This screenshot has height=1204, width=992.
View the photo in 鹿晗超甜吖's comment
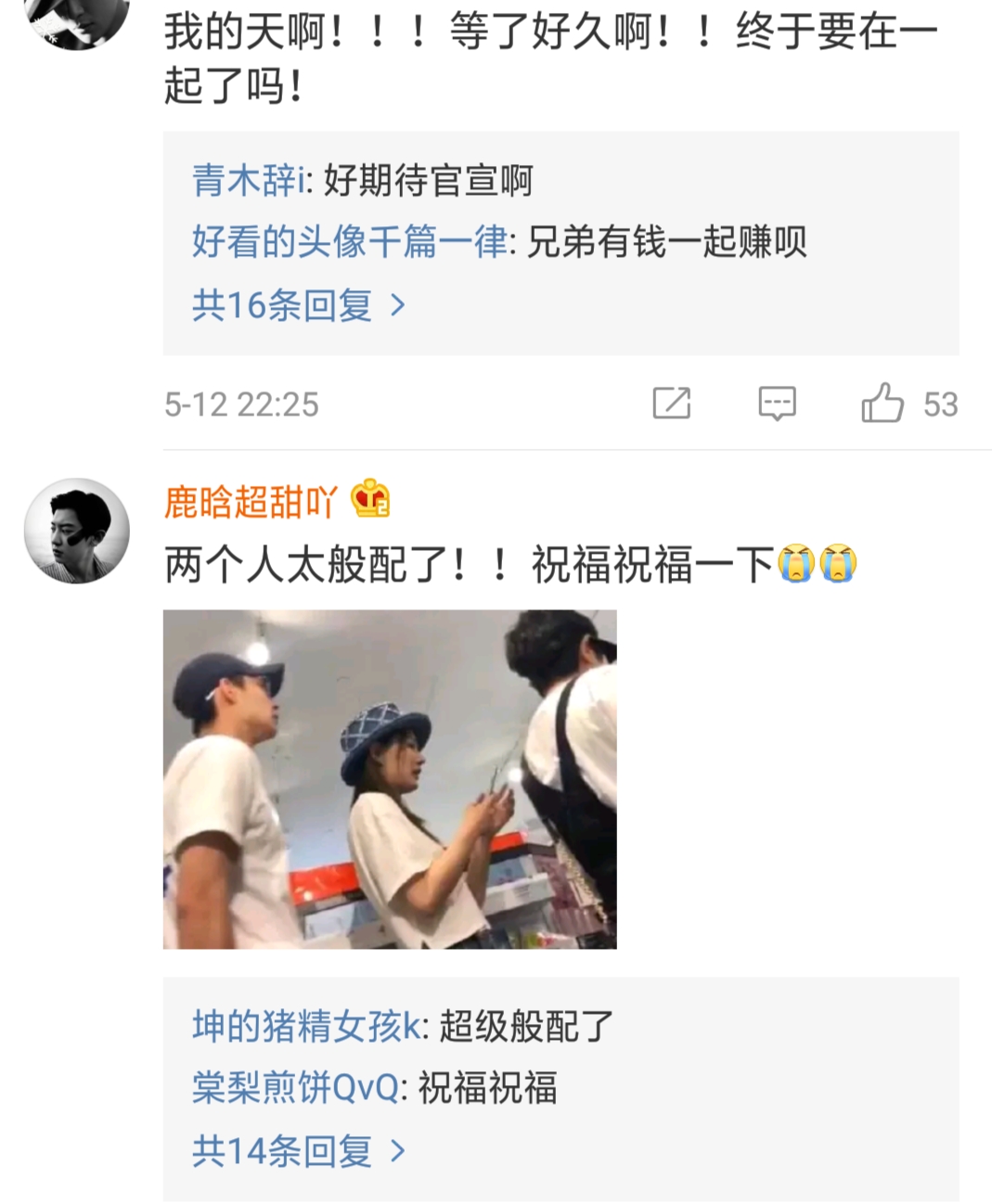point(390,778)
